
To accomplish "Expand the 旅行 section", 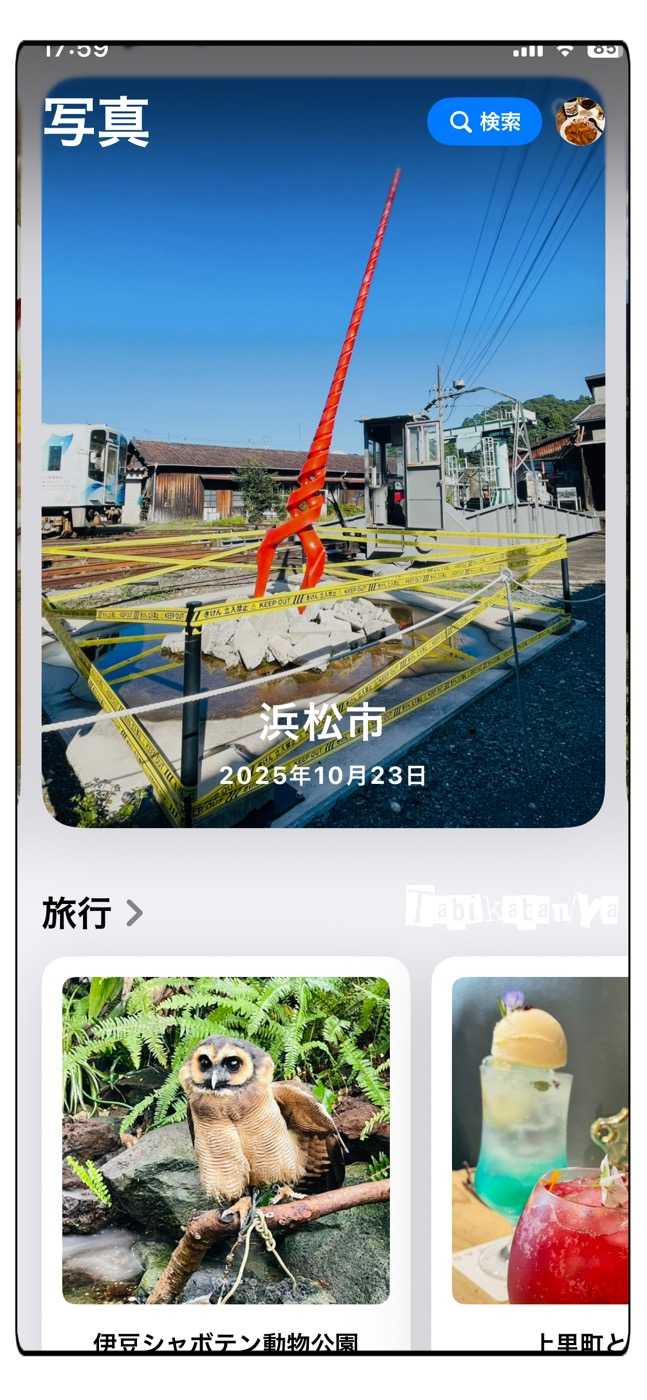I will (93, 913).
